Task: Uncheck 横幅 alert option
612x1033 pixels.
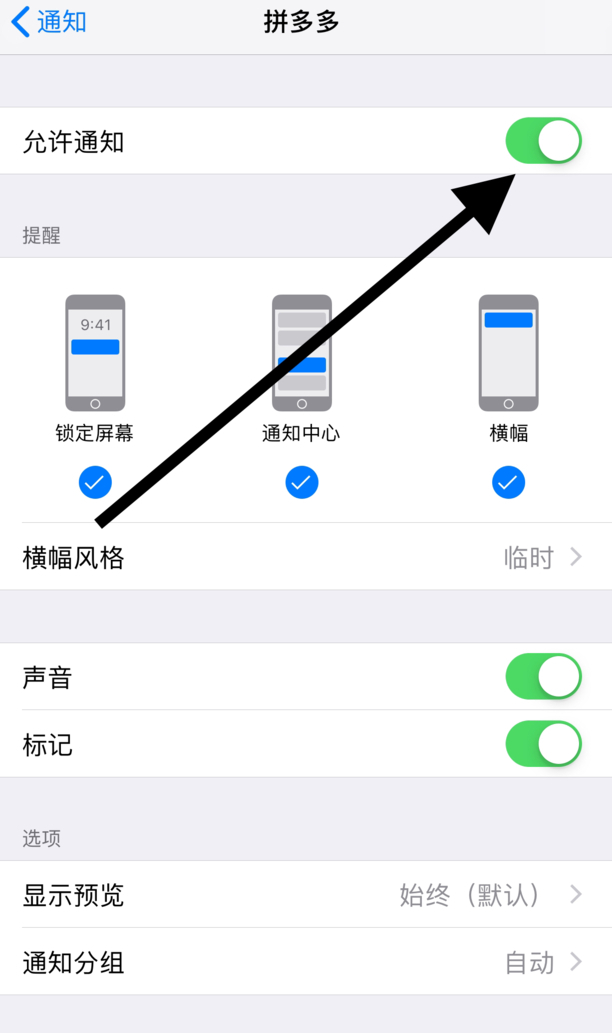Action: coord(509,482)
